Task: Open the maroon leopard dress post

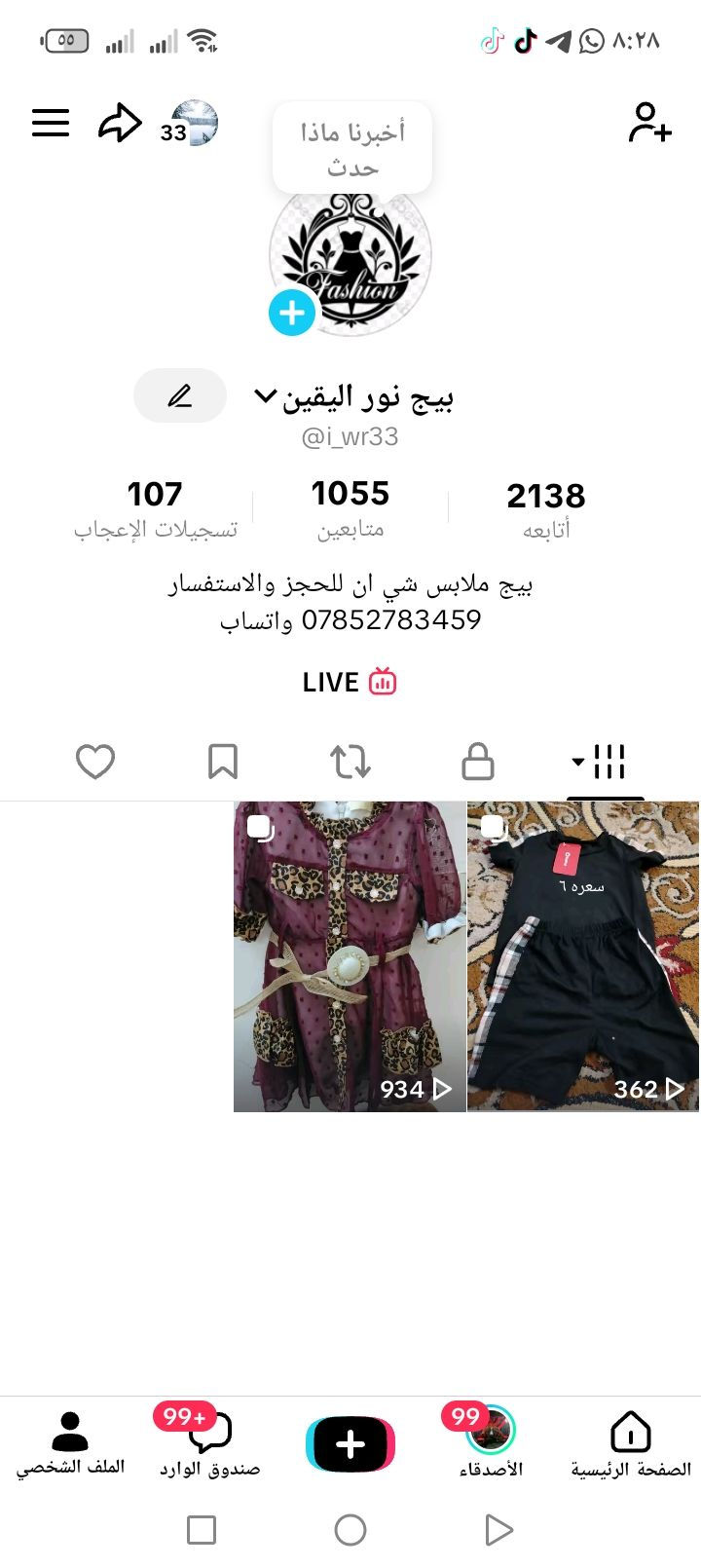Action: tap(350, 956)
